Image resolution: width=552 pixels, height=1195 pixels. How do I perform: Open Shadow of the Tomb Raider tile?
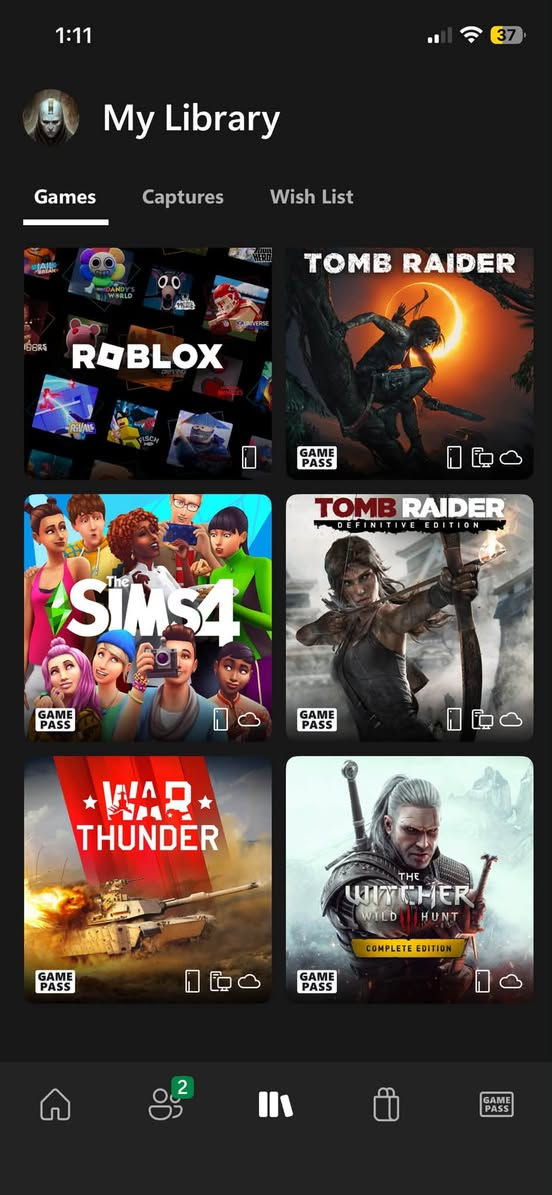click(409, 363)
